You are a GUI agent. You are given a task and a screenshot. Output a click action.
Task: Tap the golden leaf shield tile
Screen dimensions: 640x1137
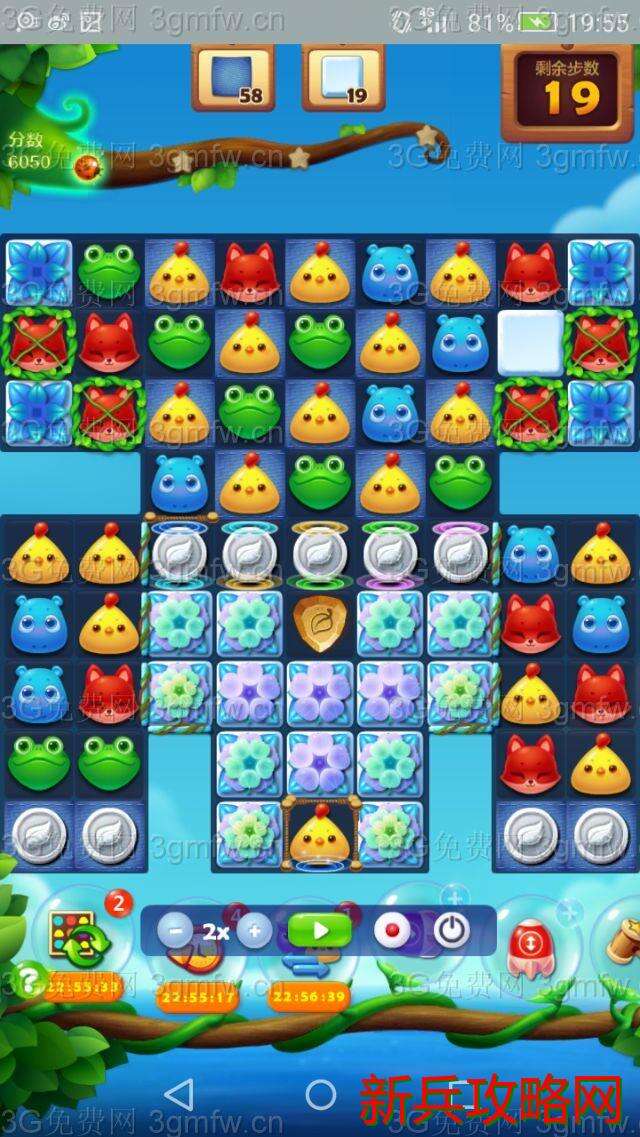[x=320, y=623]
